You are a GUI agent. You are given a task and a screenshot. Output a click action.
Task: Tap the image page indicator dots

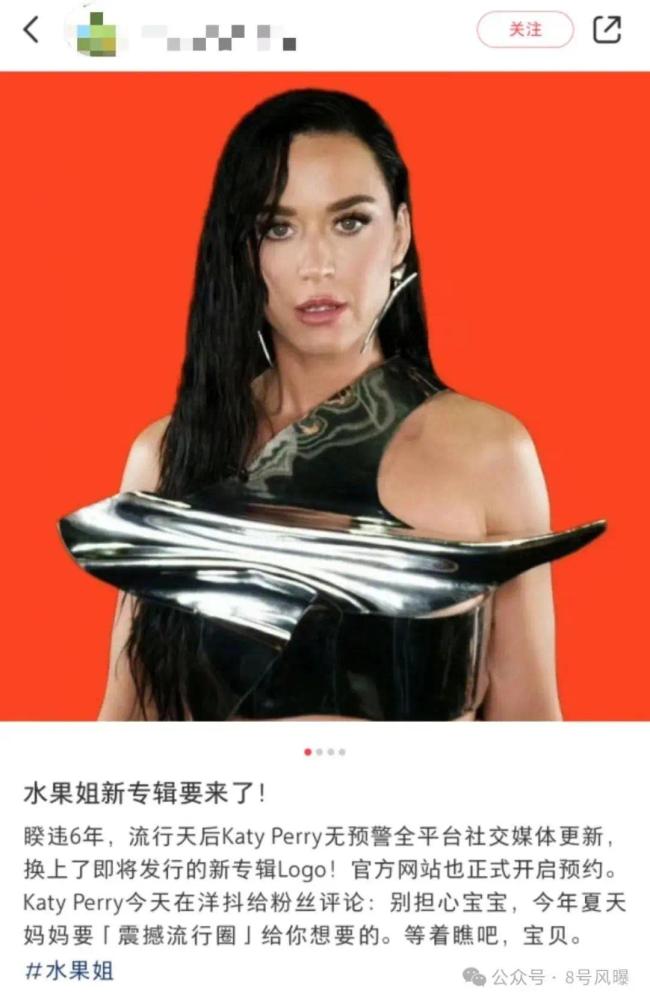click(325, 752)
